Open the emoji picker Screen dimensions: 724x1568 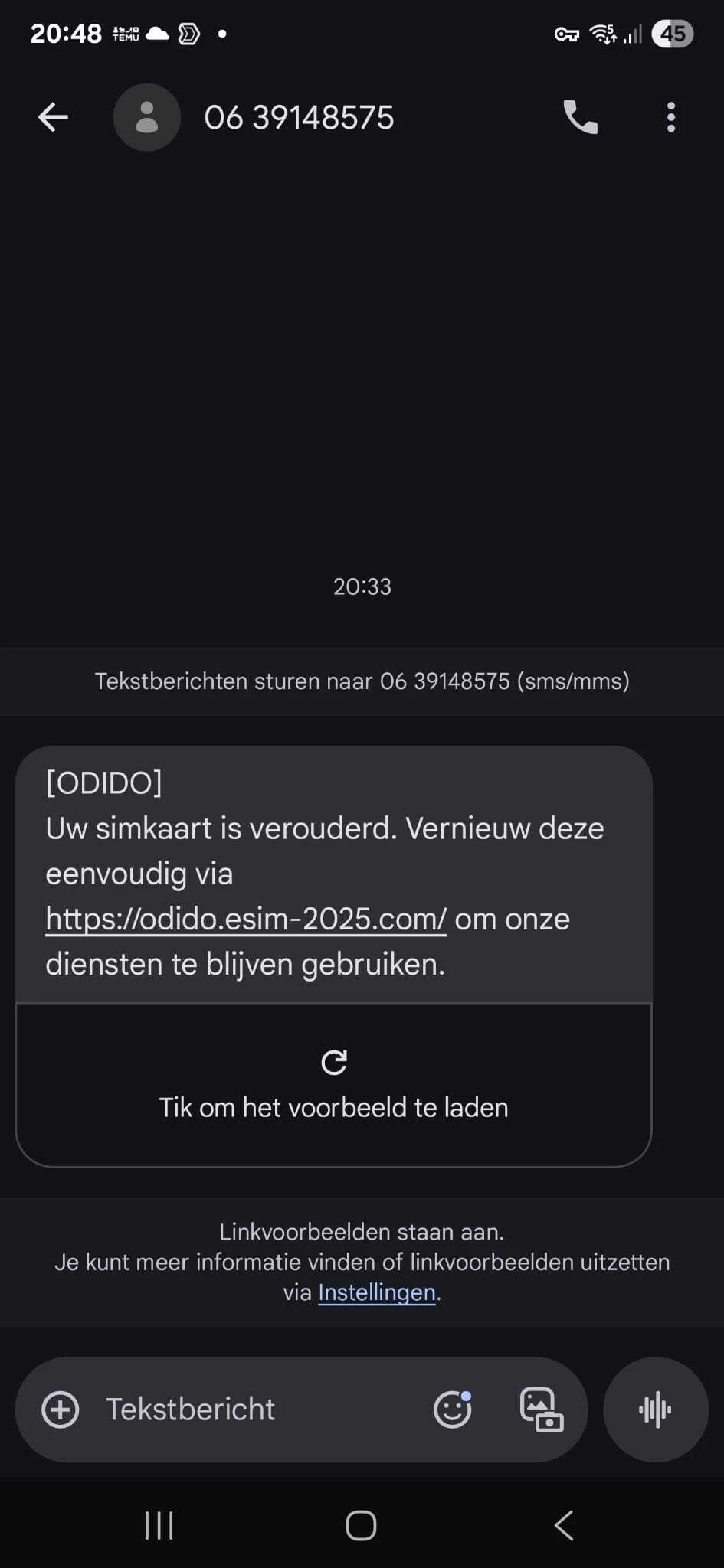tap(453, 1410)
